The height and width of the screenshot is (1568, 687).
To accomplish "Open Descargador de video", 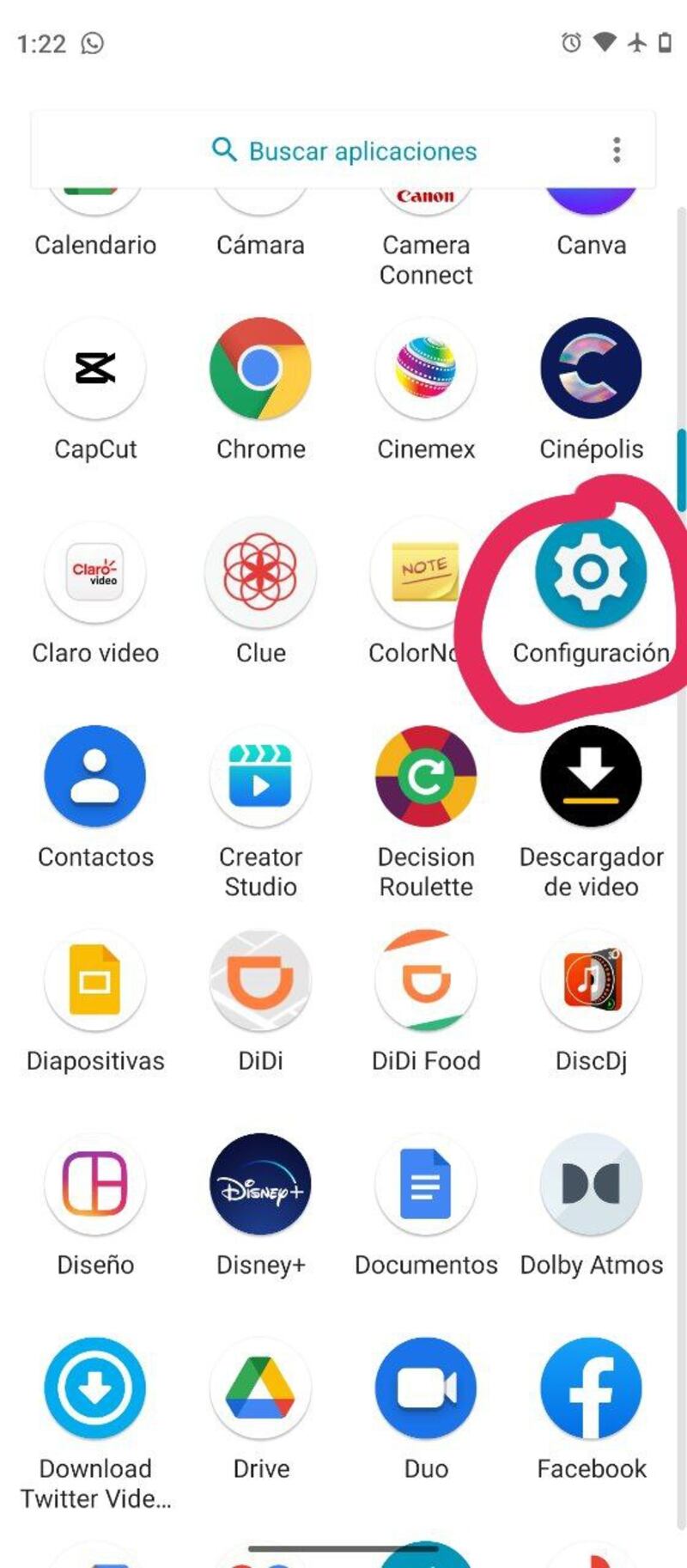I will (591, 776).
